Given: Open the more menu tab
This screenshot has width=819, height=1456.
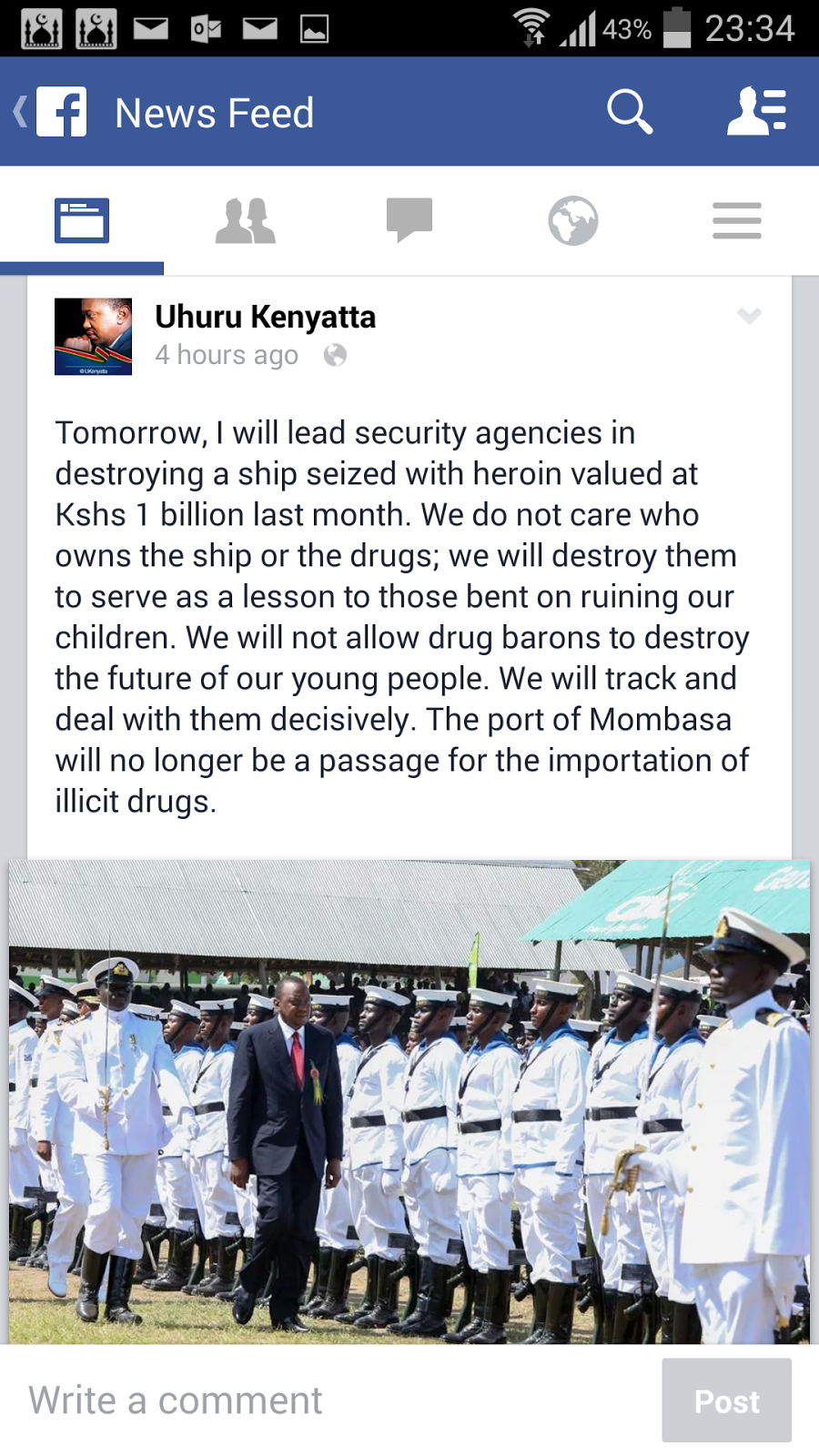Looking at the screenshot, I should coord(736,220).
